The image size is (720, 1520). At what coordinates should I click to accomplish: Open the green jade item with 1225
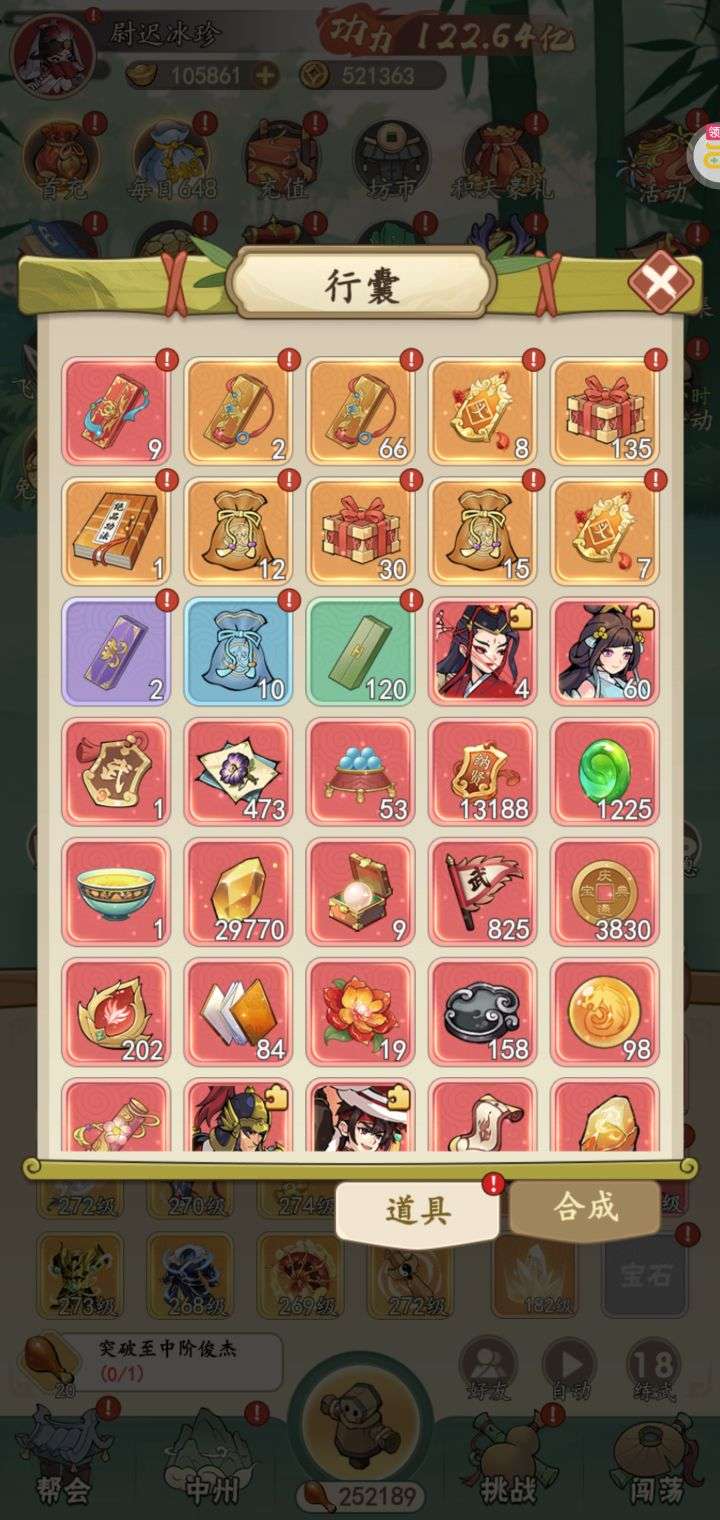point(604,771)
